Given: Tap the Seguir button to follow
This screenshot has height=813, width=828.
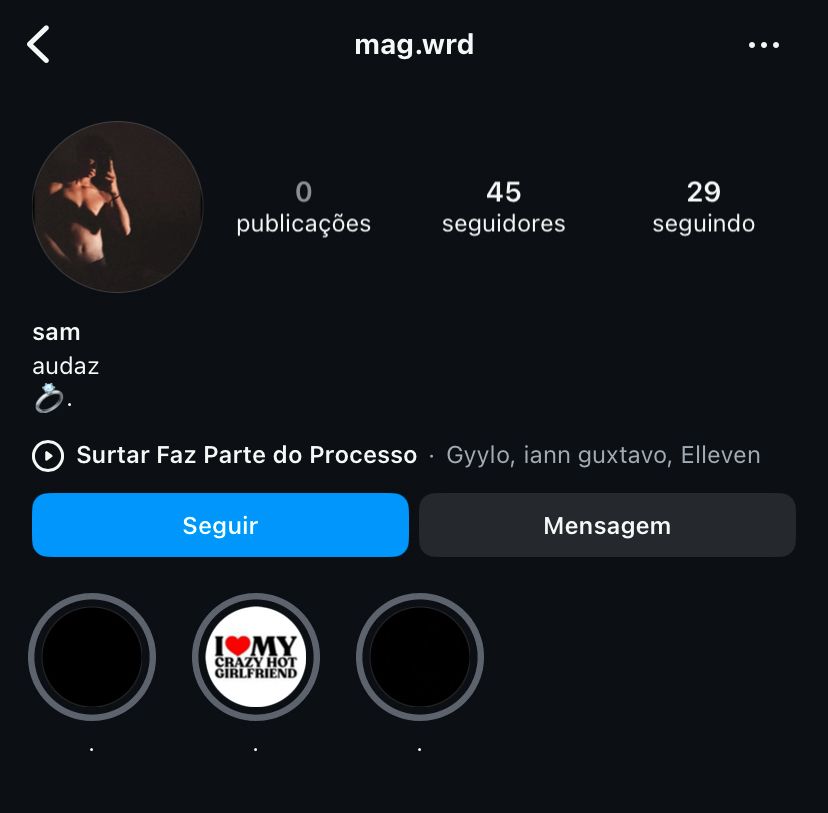Looking at the screenshot, I should pyautogui.click(x=220, y=525).
